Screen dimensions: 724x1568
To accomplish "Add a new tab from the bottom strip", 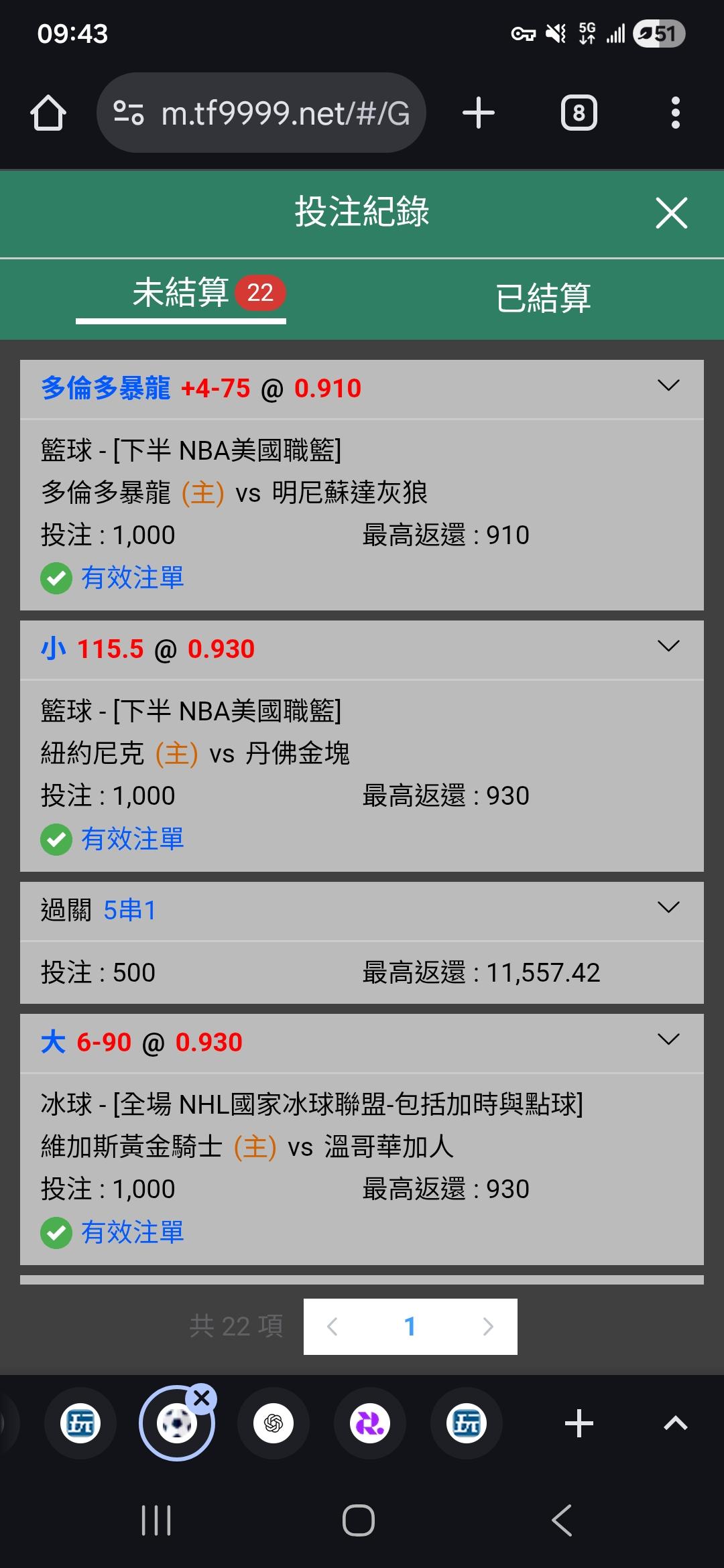I will coord(579,1423).
